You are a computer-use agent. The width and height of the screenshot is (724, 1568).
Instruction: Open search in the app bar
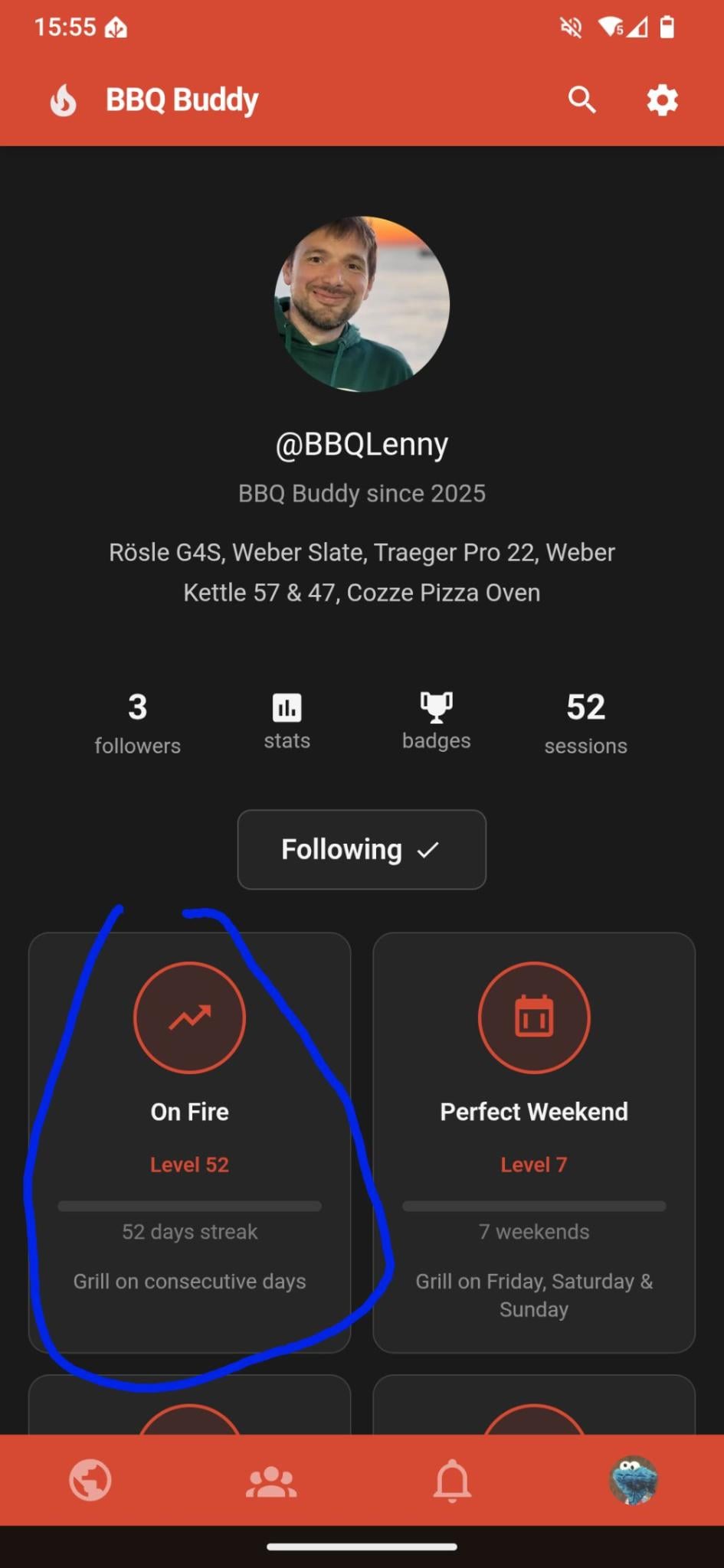pos(581,100)
